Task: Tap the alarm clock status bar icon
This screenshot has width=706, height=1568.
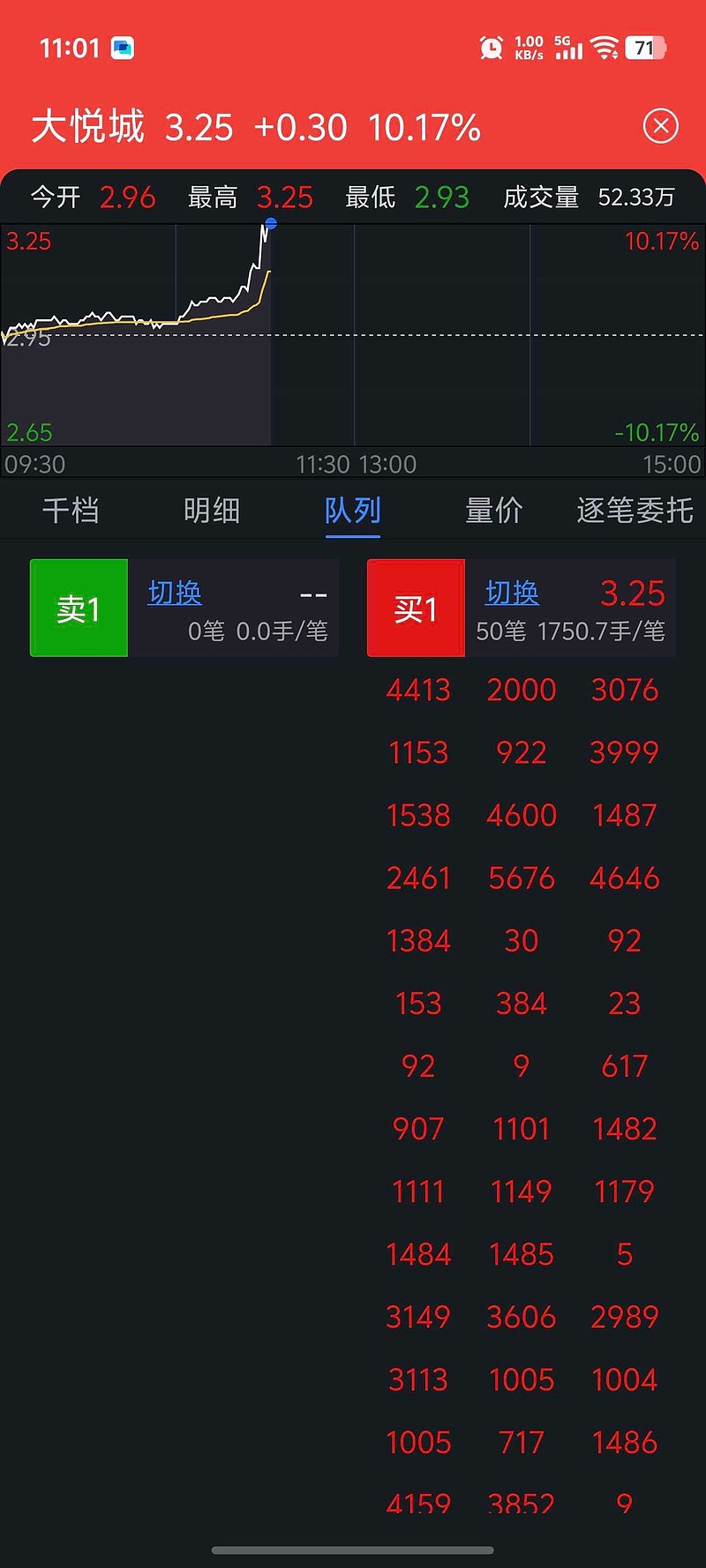Action: tap(491, 47)
